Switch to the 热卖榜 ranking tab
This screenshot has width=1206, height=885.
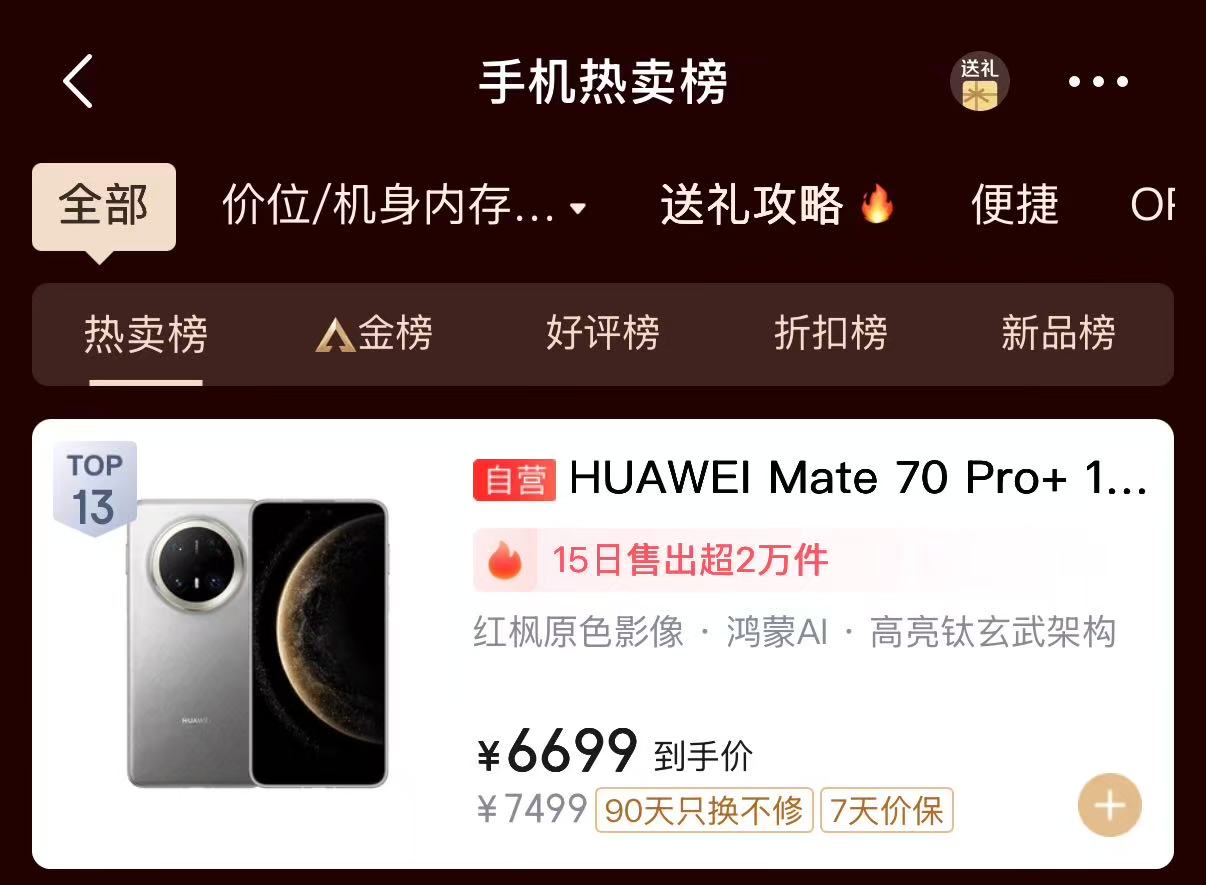click(x=146, y=334)
